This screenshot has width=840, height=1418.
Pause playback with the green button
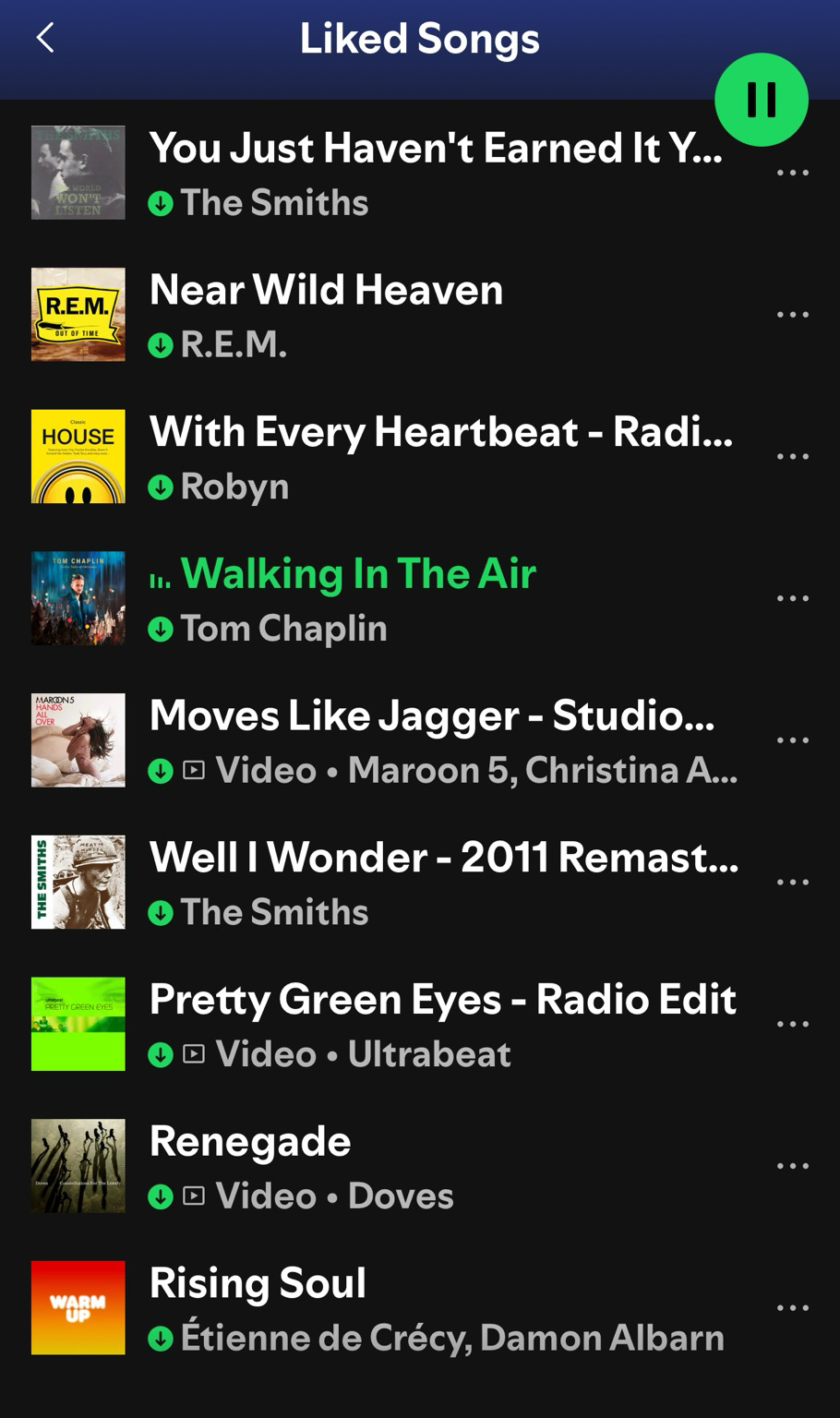point(762,100)
